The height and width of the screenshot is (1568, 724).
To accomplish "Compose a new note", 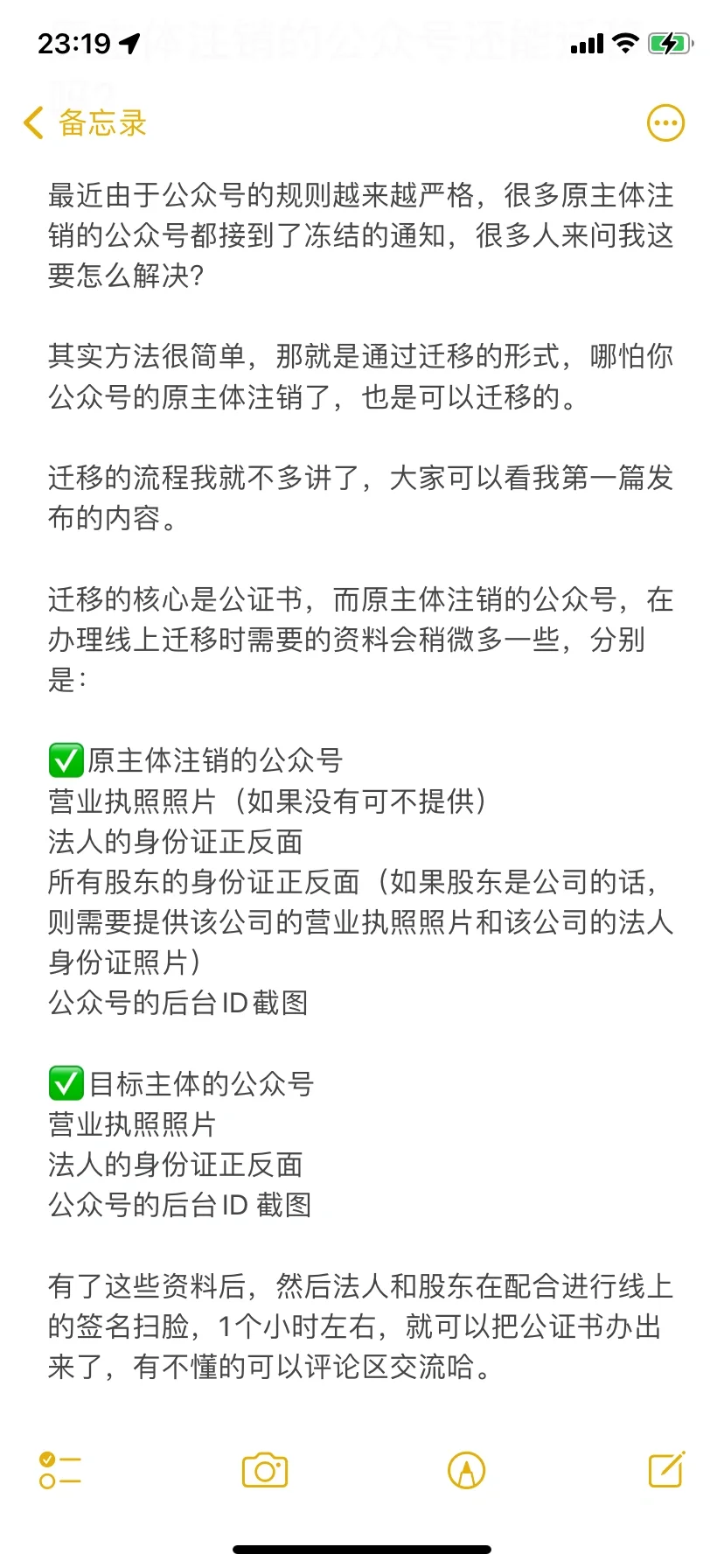I will click(666, 1469).
